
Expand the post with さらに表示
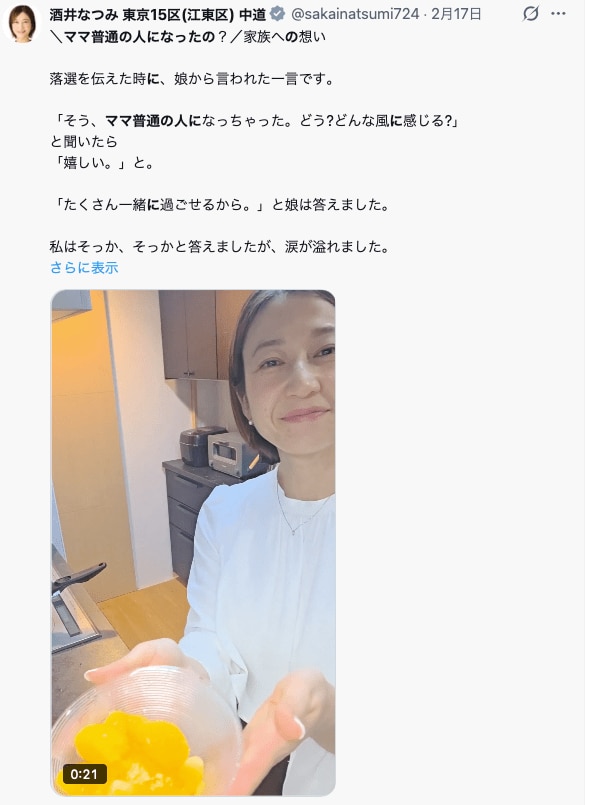click(x=84, y=268)
